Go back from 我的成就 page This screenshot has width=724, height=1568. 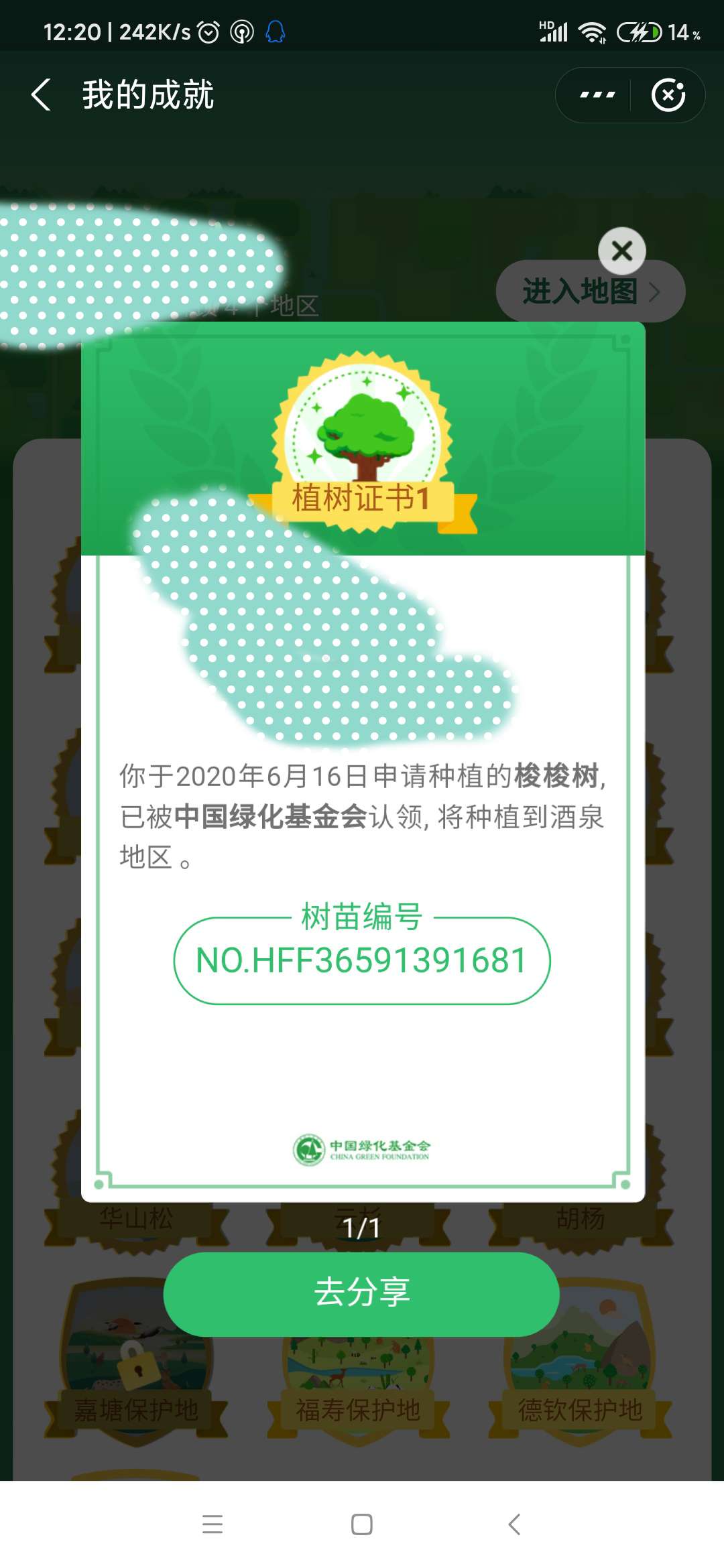tap(42, 94)
